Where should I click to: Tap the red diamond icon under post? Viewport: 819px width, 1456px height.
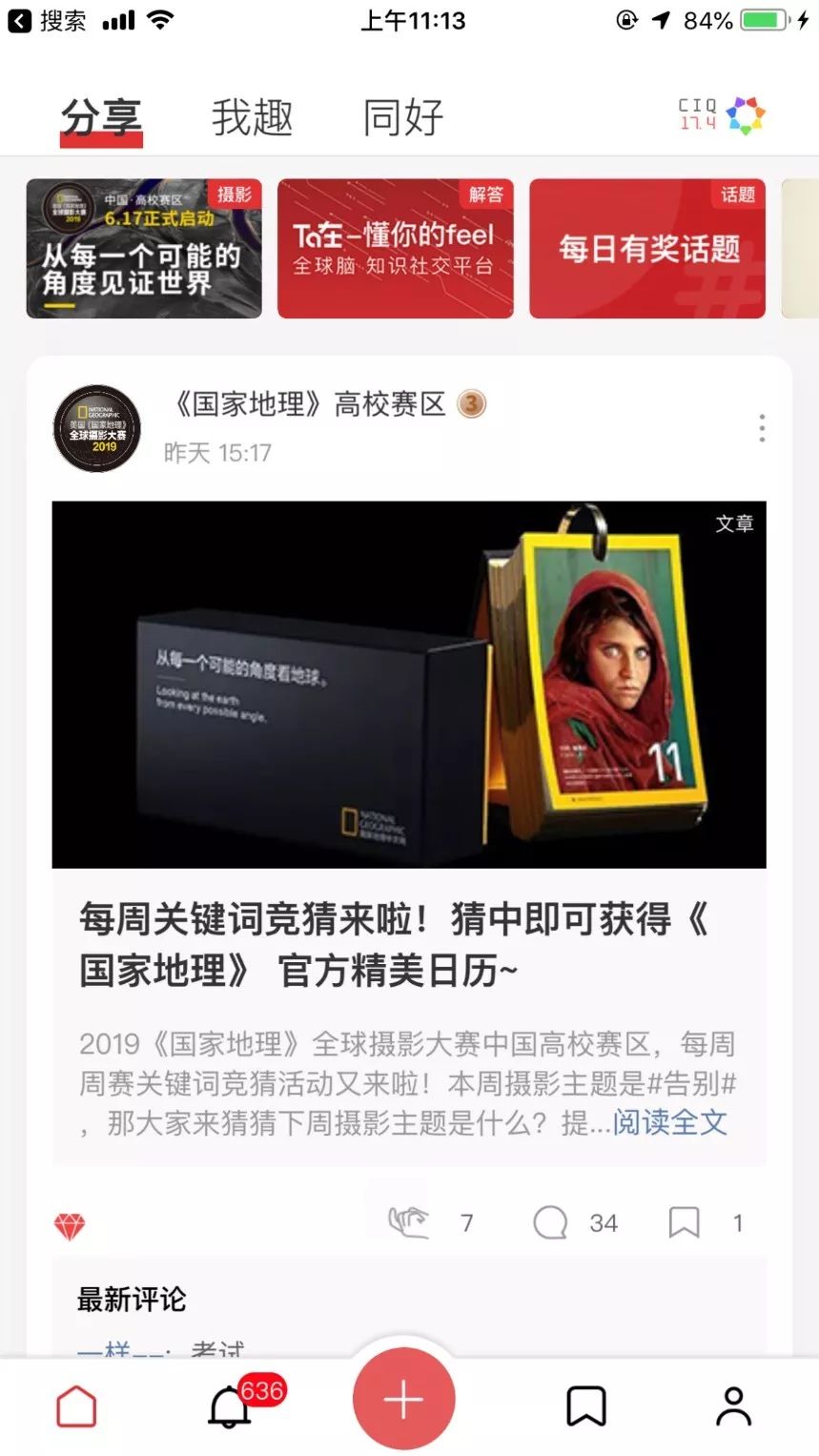coord(70,1226)
